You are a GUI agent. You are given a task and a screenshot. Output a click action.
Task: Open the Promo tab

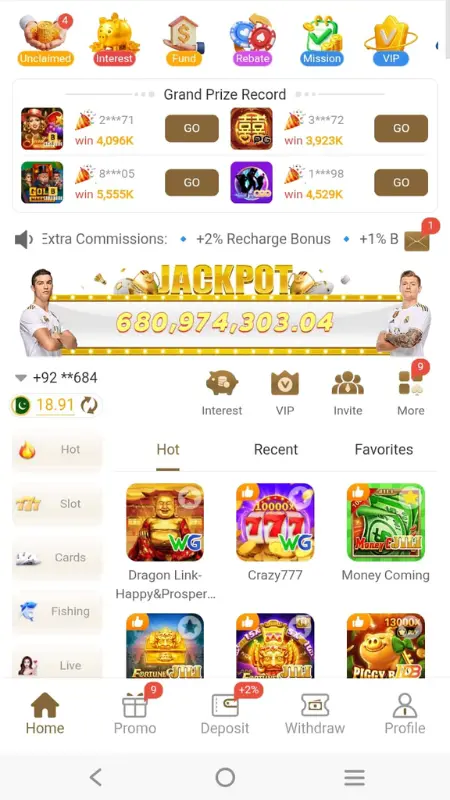tap(135, 715)
